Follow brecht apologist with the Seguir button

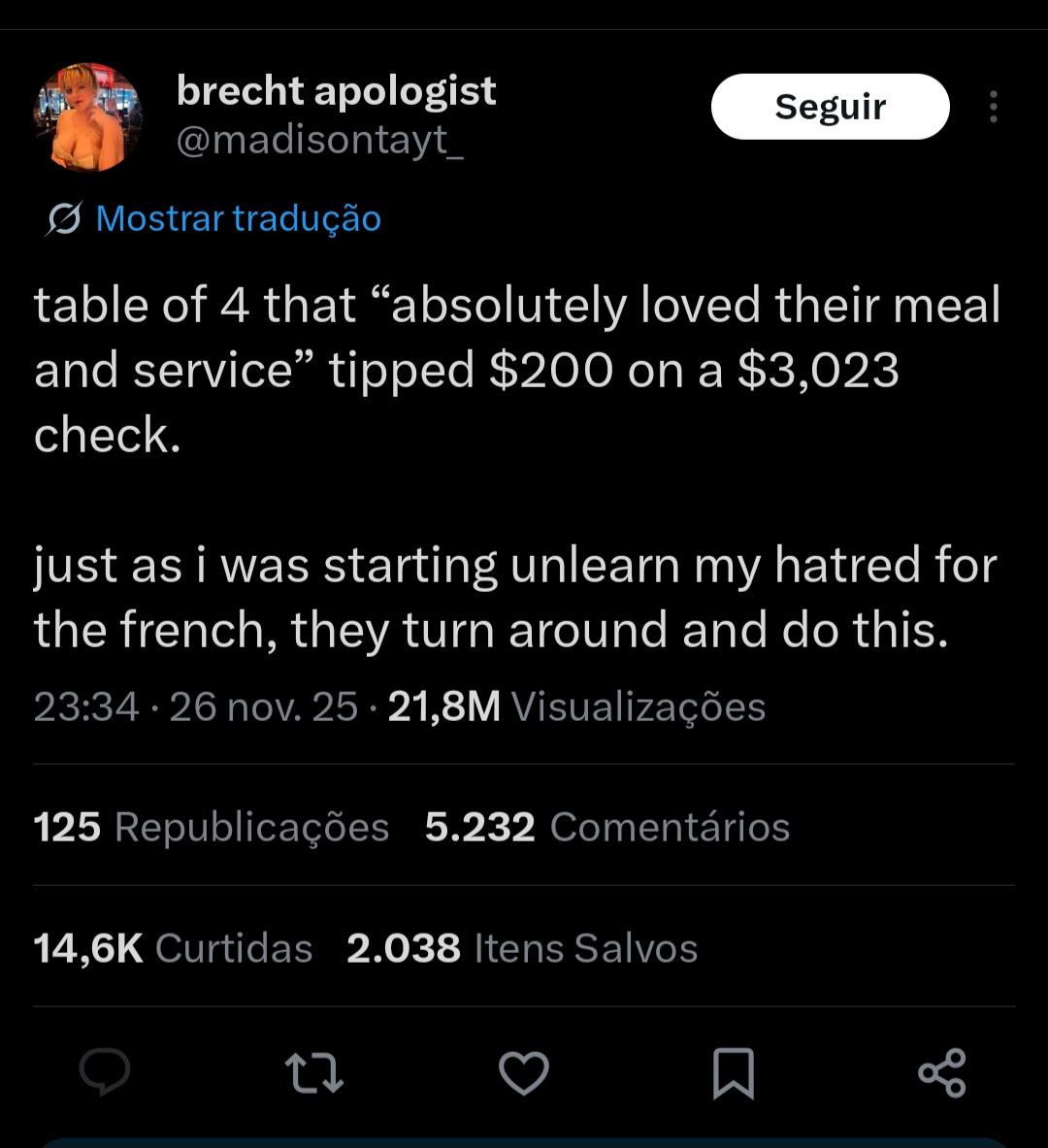click(x=830, y=107)
